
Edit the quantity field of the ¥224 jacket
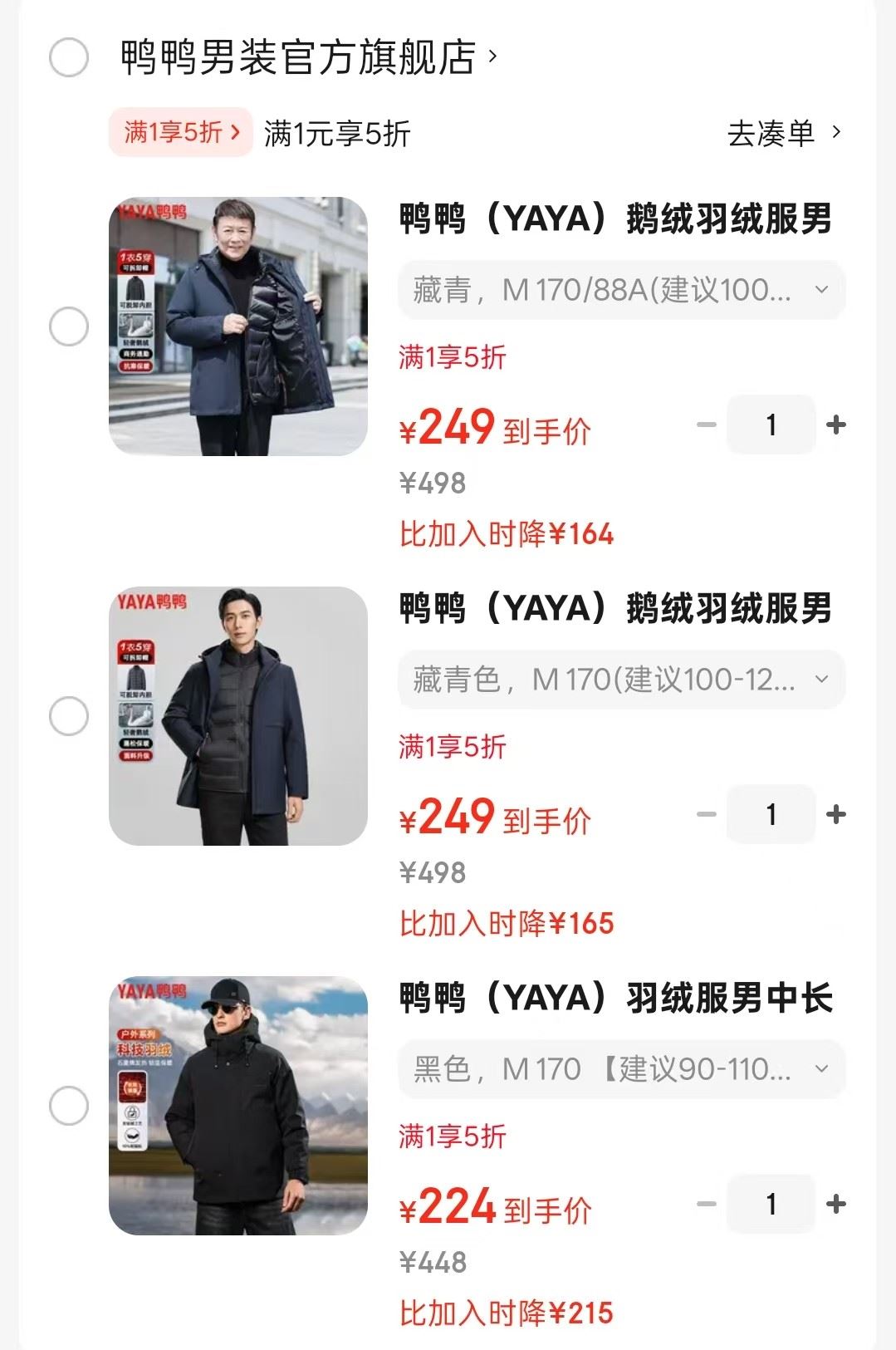click(771, 1204)
